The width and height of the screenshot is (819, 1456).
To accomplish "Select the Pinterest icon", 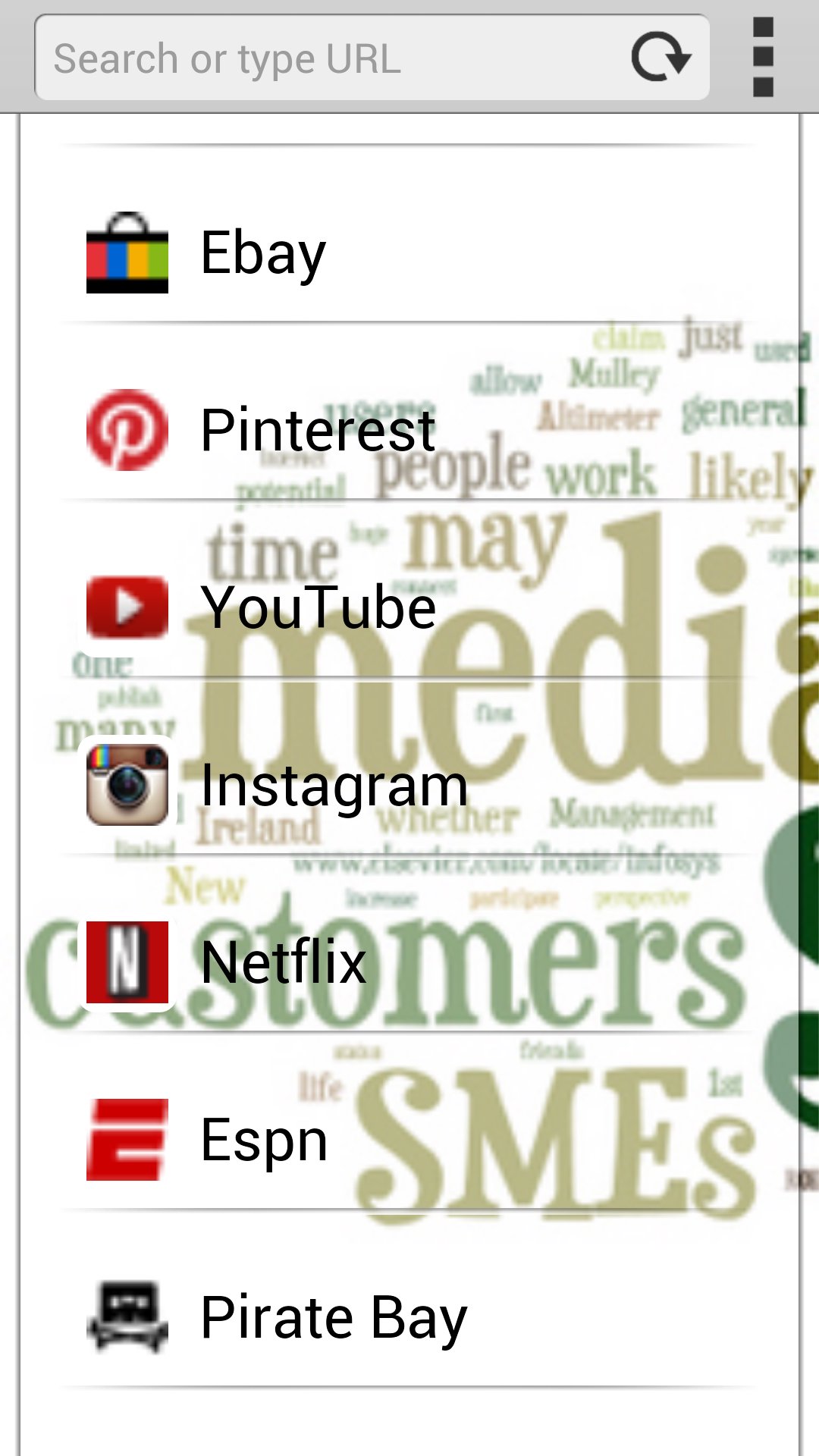I will click(127, 431).
